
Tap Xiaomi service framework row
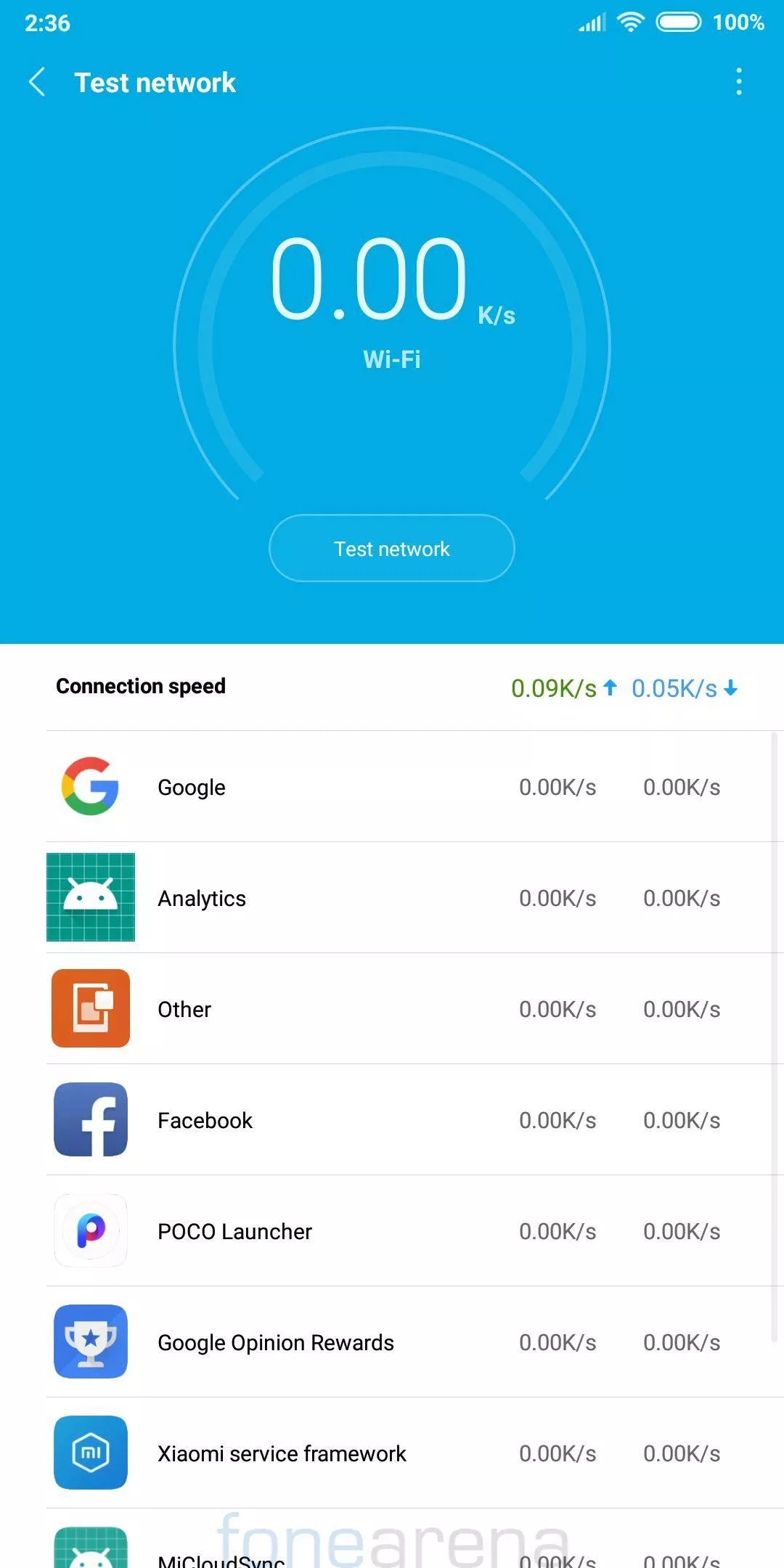pos(415,1453)
